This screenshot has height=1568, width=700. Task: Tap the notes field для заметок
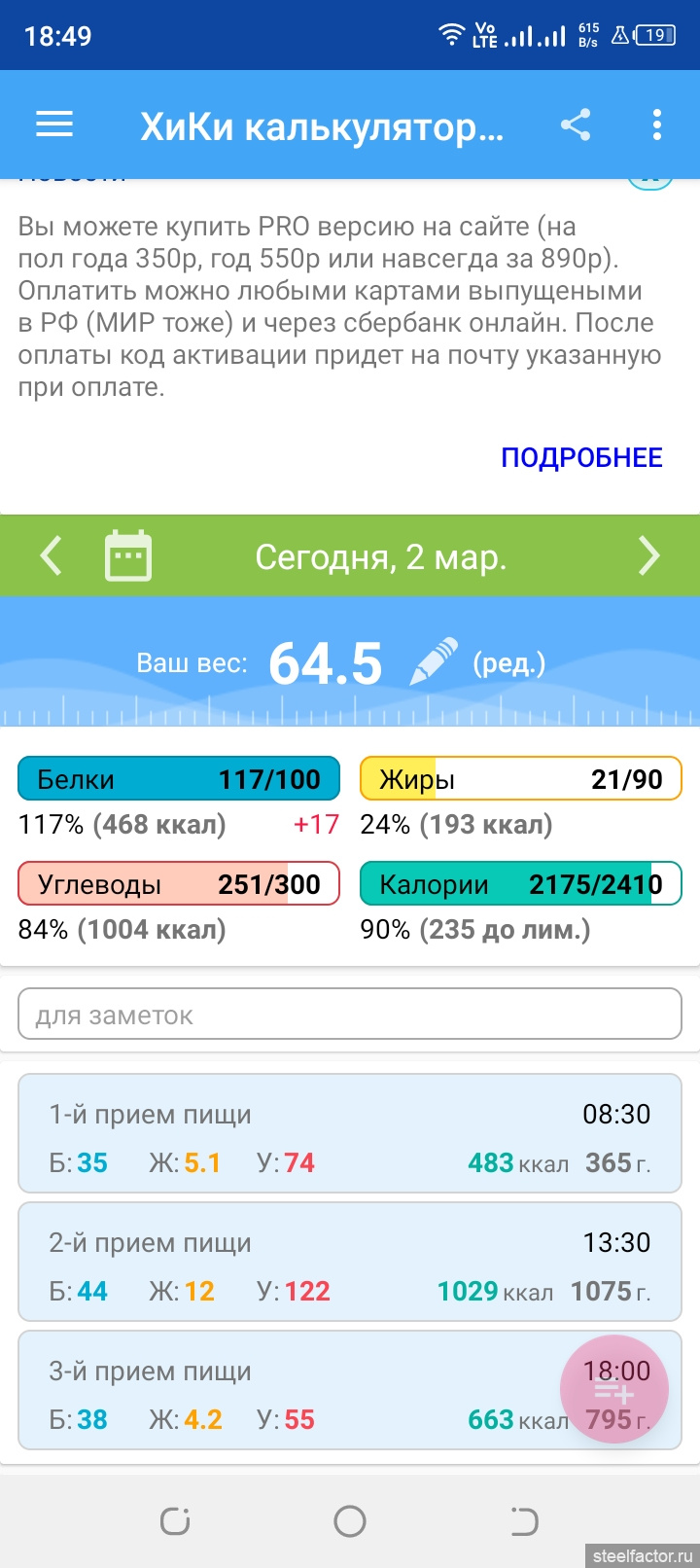(350, 1015)
